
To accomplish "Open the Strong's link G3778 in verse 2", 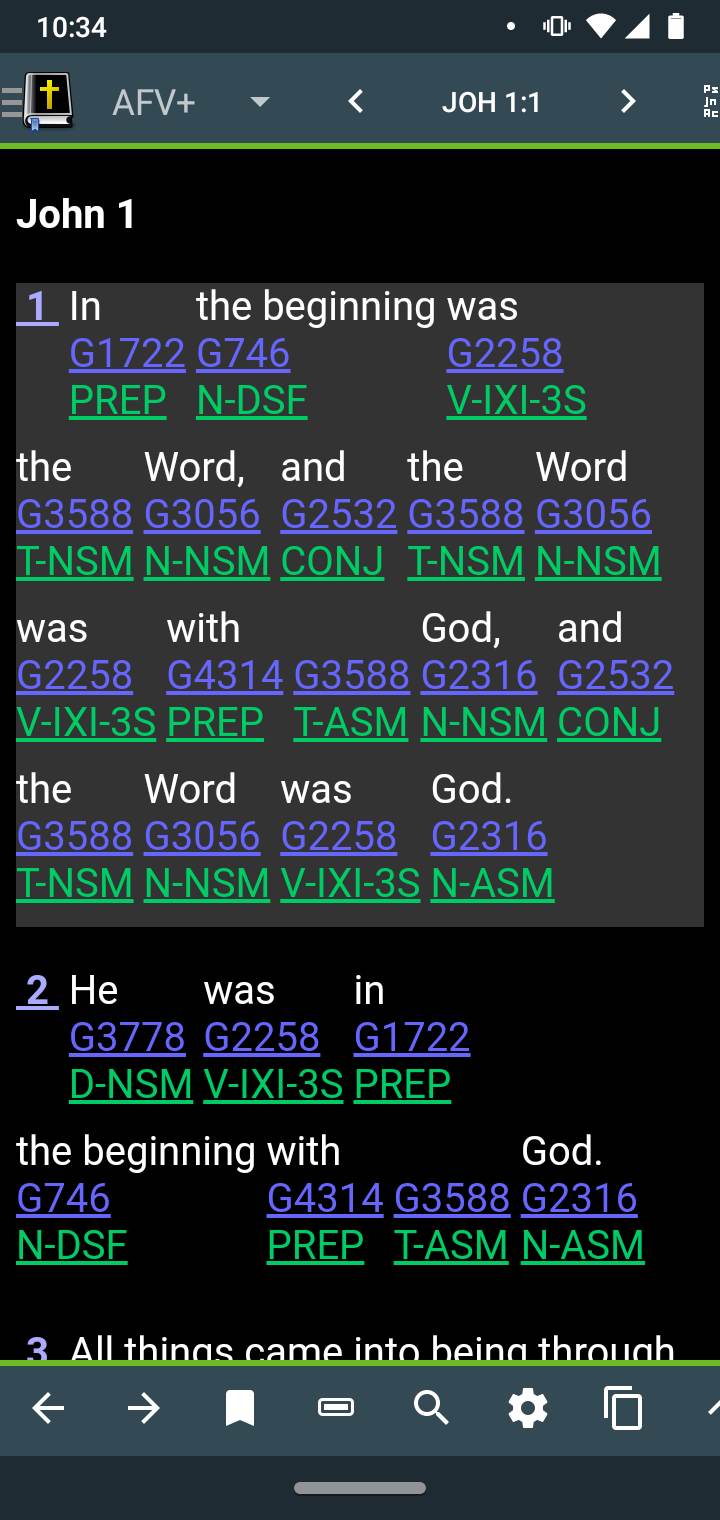I will 127,1038.
